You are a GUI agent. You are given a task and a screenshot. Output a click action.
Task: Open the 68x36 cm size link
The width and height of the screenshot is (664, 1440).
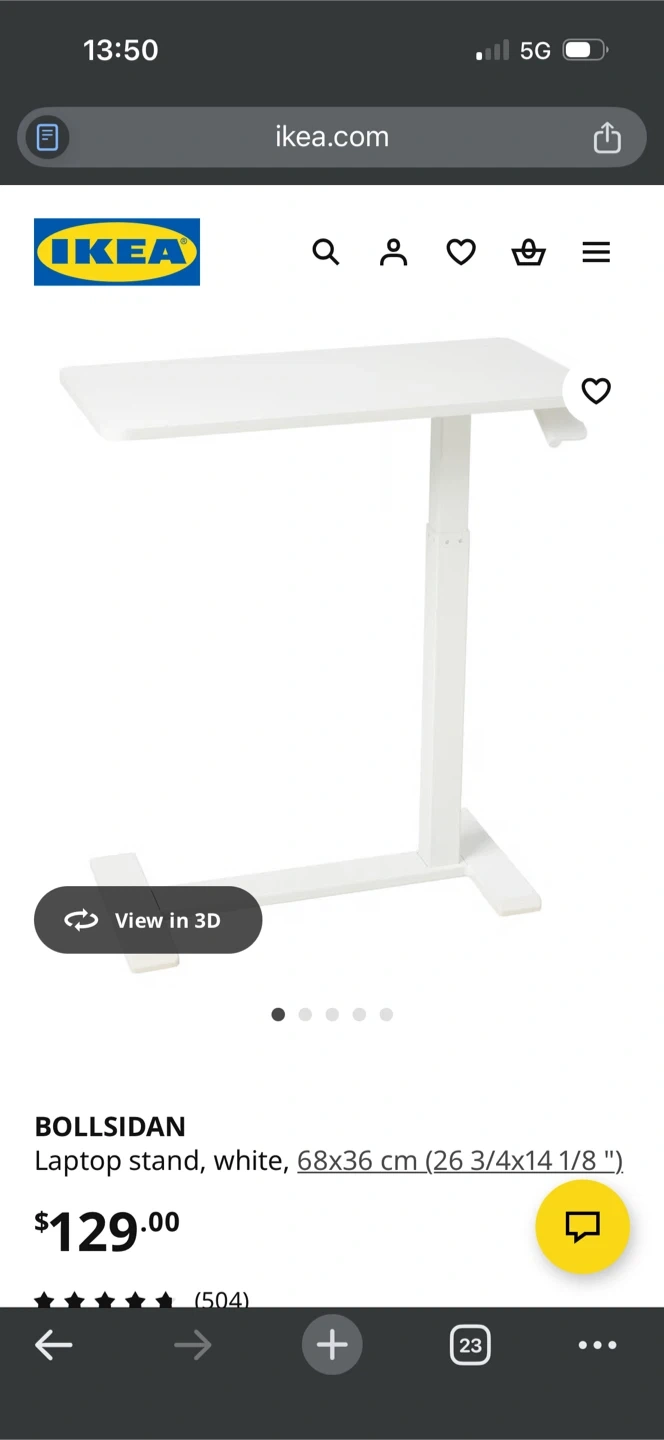[459, 1161]
